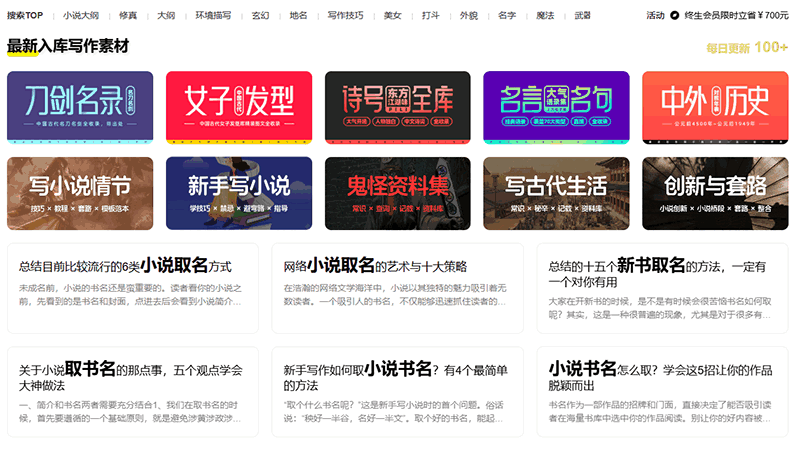The image size is (800, 457).
Task: View the 诗号全库 card
Action: (397, 106)
